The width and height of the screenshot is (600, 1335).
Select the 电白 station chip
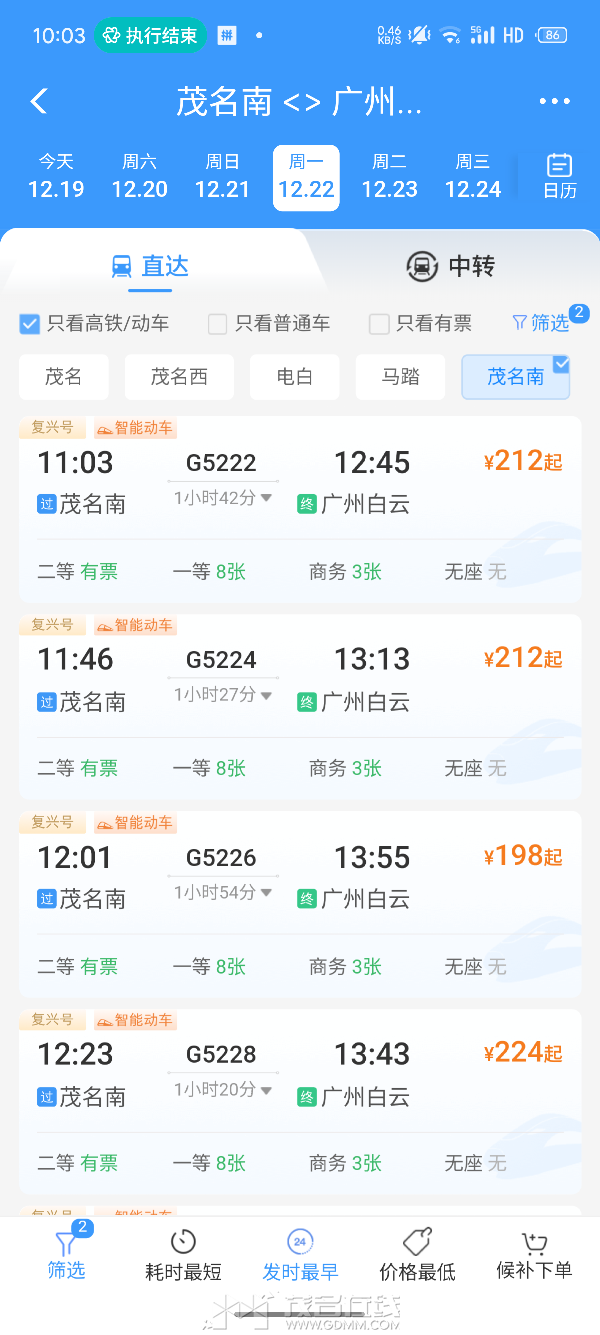coord(295,376)
